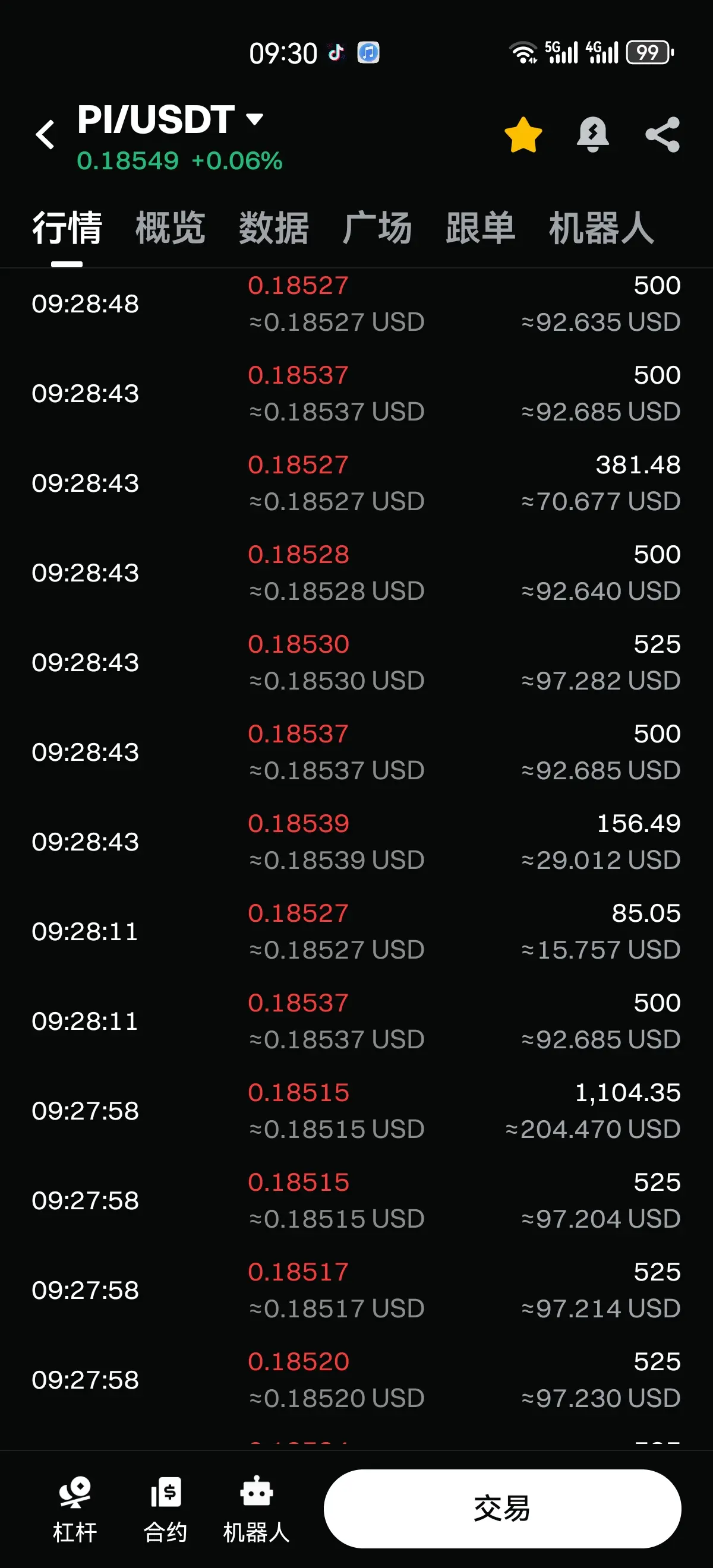Go back from PI/USDT page
713x1568 pixels.
[46, 134]
